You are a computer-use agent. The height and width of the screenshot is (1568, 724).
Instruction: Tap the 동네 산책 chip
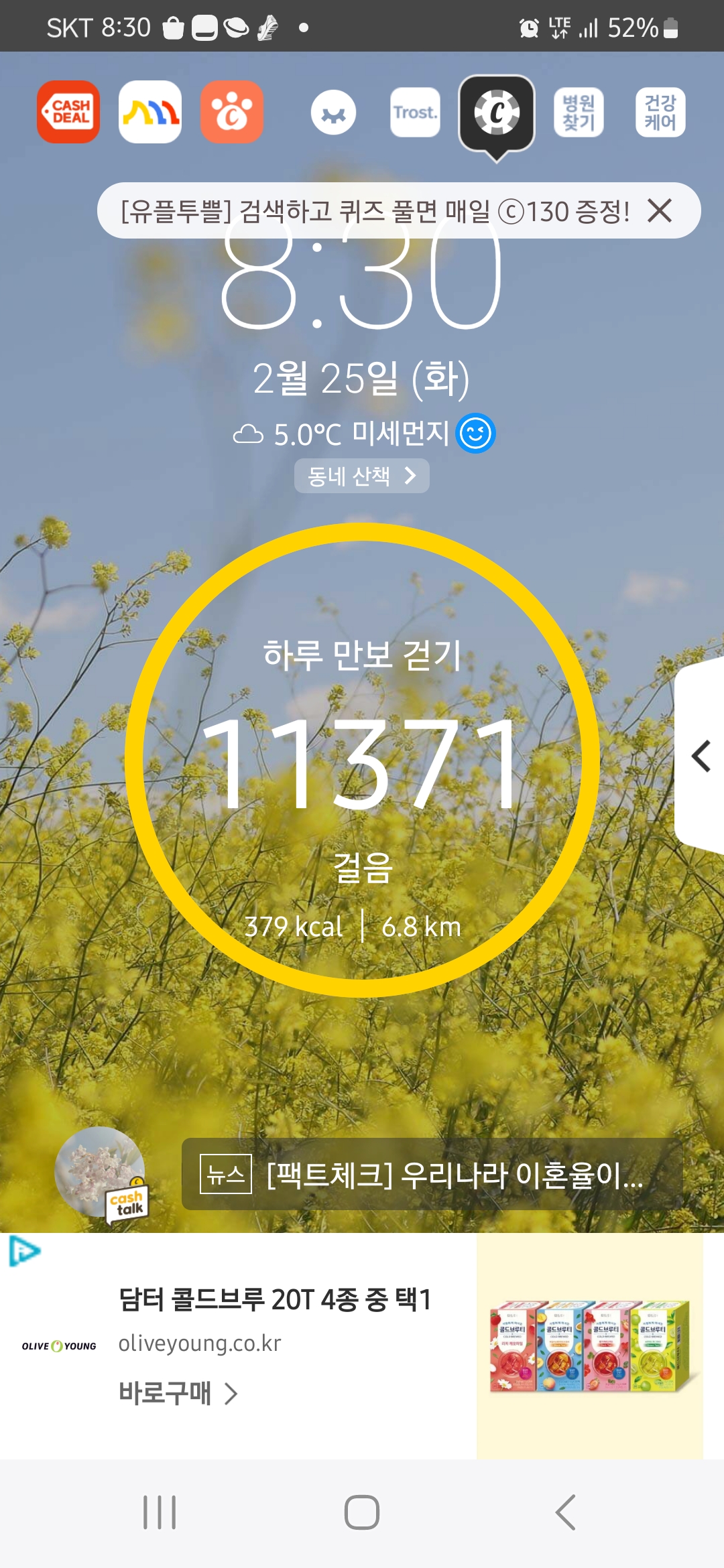click(361, 476)
